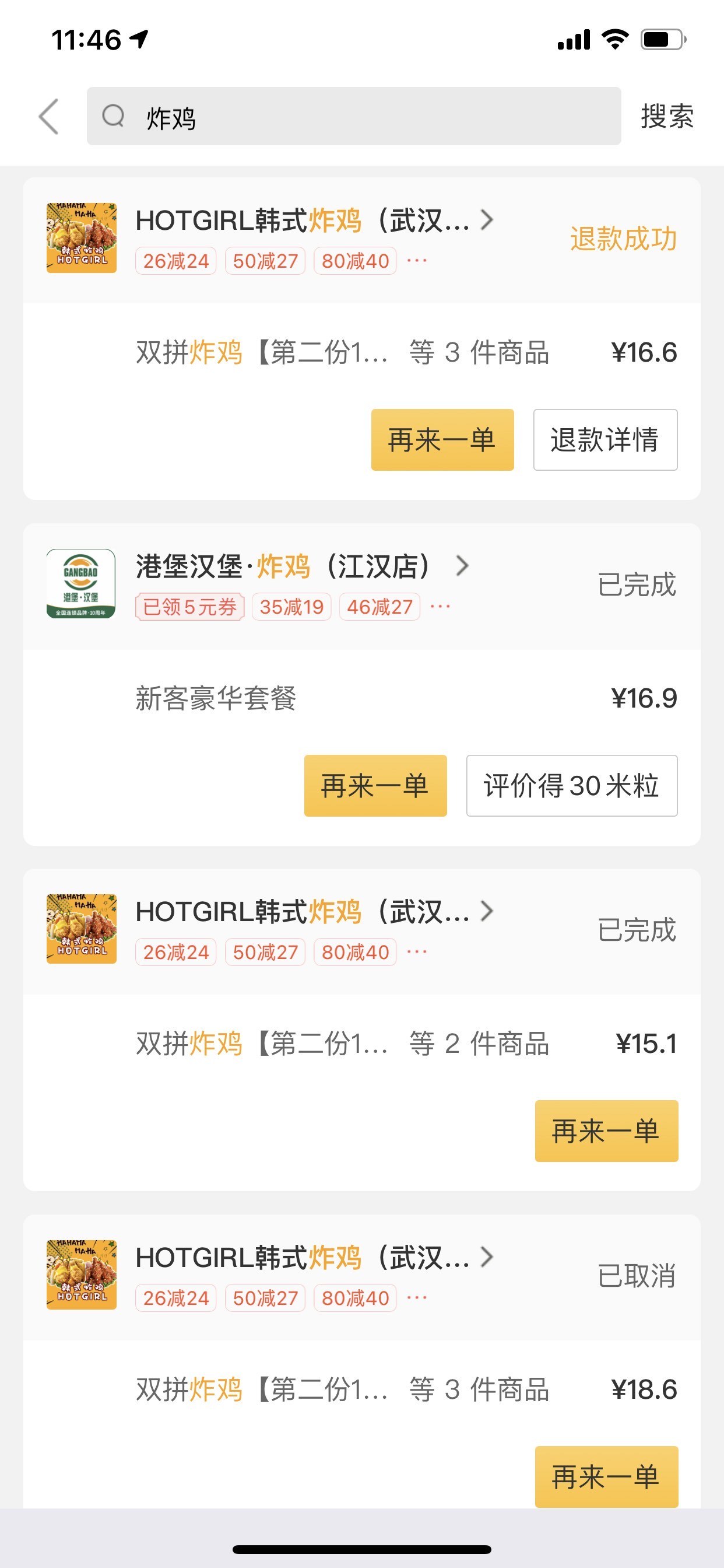Image resolution: width=724 pixels, height=1568 pixels.
Task: Open 港堡汉堡·炸鸡(江汉店) store page
Action: pyautogui.click(x=303, y=566)
